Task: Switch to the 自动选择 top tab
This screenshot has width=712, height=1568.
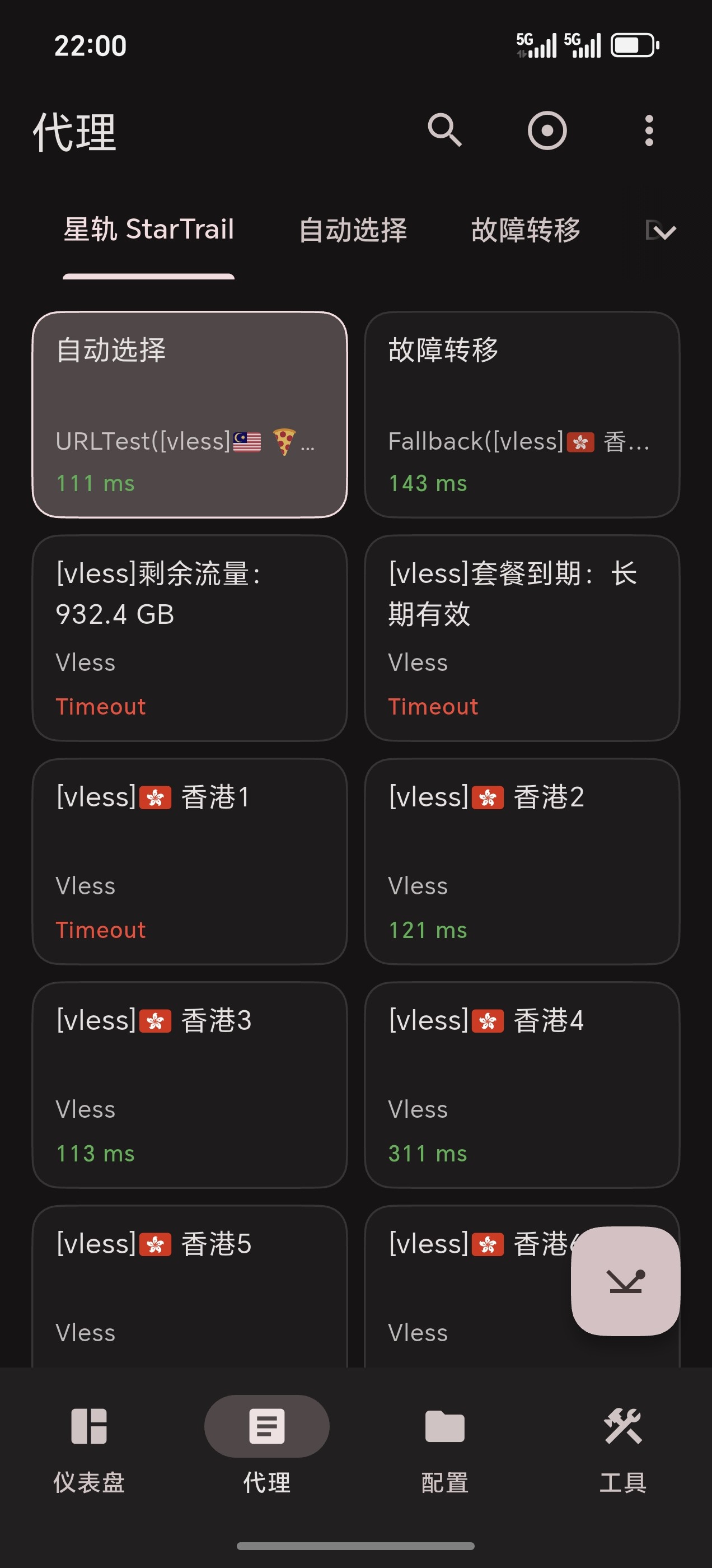Action: coord(353,230)
